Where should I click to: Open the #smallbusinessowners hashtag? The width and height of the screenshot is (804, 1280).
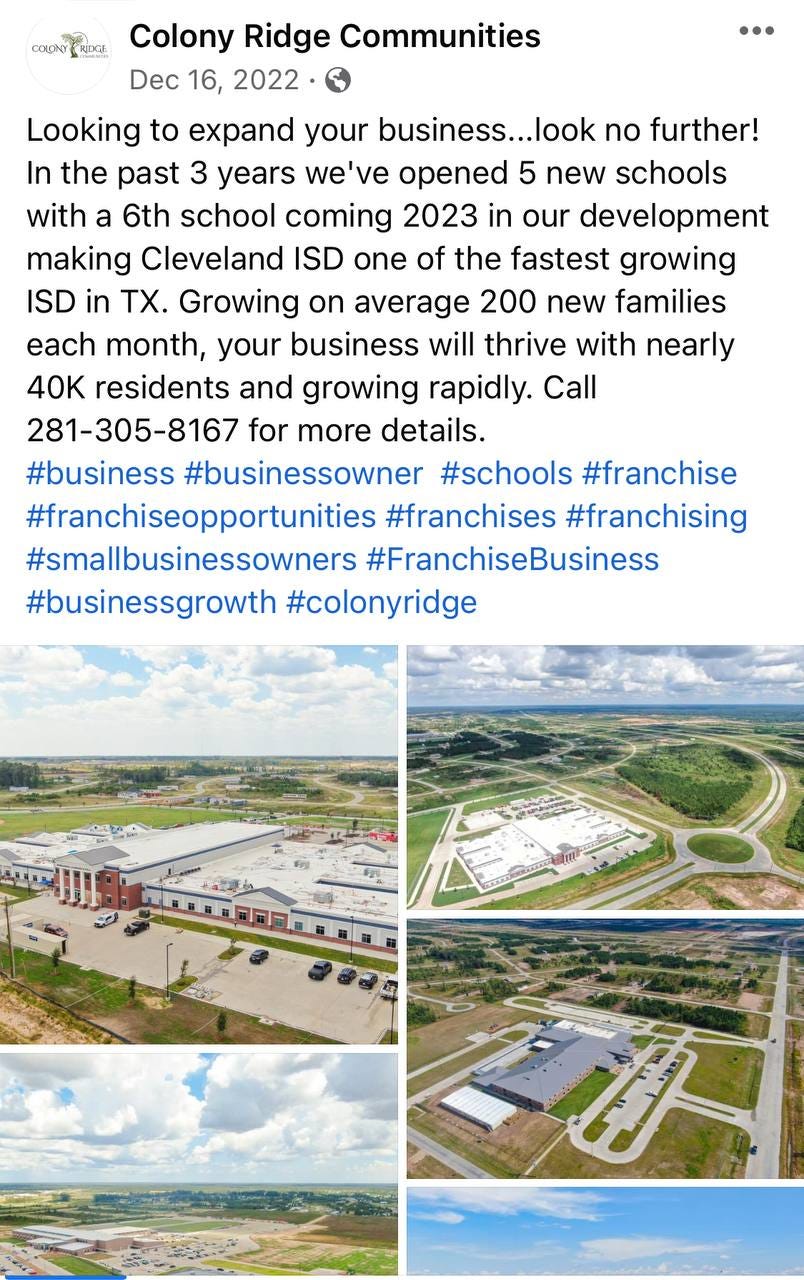pos(191,559)
